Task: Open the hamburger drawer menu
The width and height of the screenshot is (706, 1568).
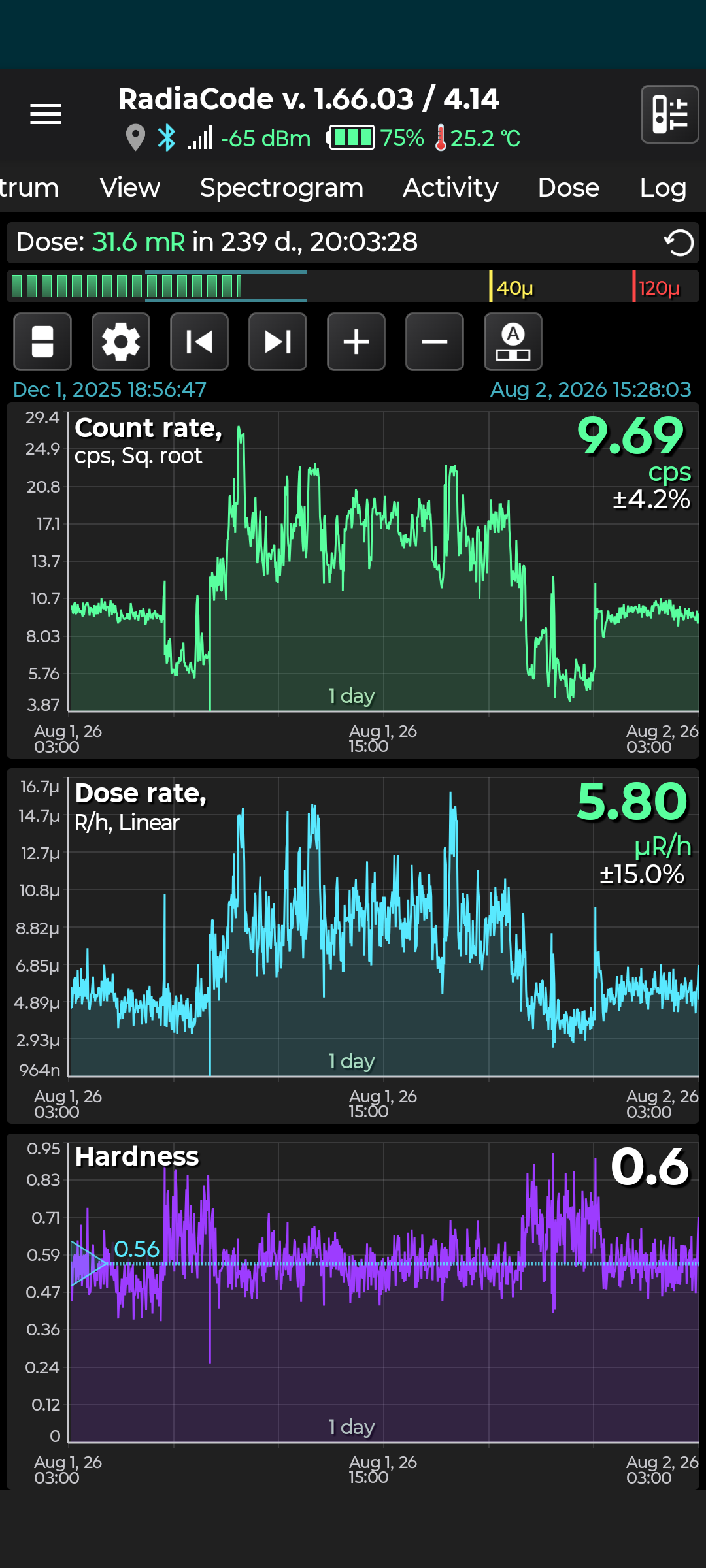Action: pyautogui.click(x=46, y=114)
